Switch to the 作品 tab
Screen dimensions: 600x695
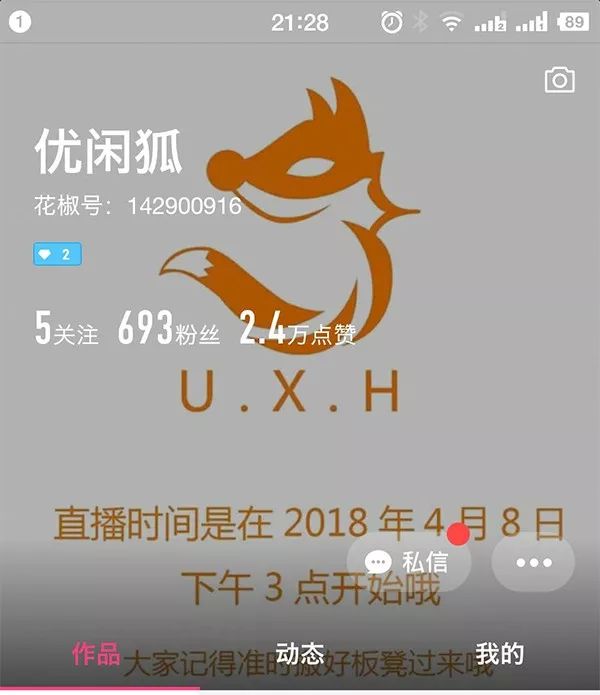(97, 655)
